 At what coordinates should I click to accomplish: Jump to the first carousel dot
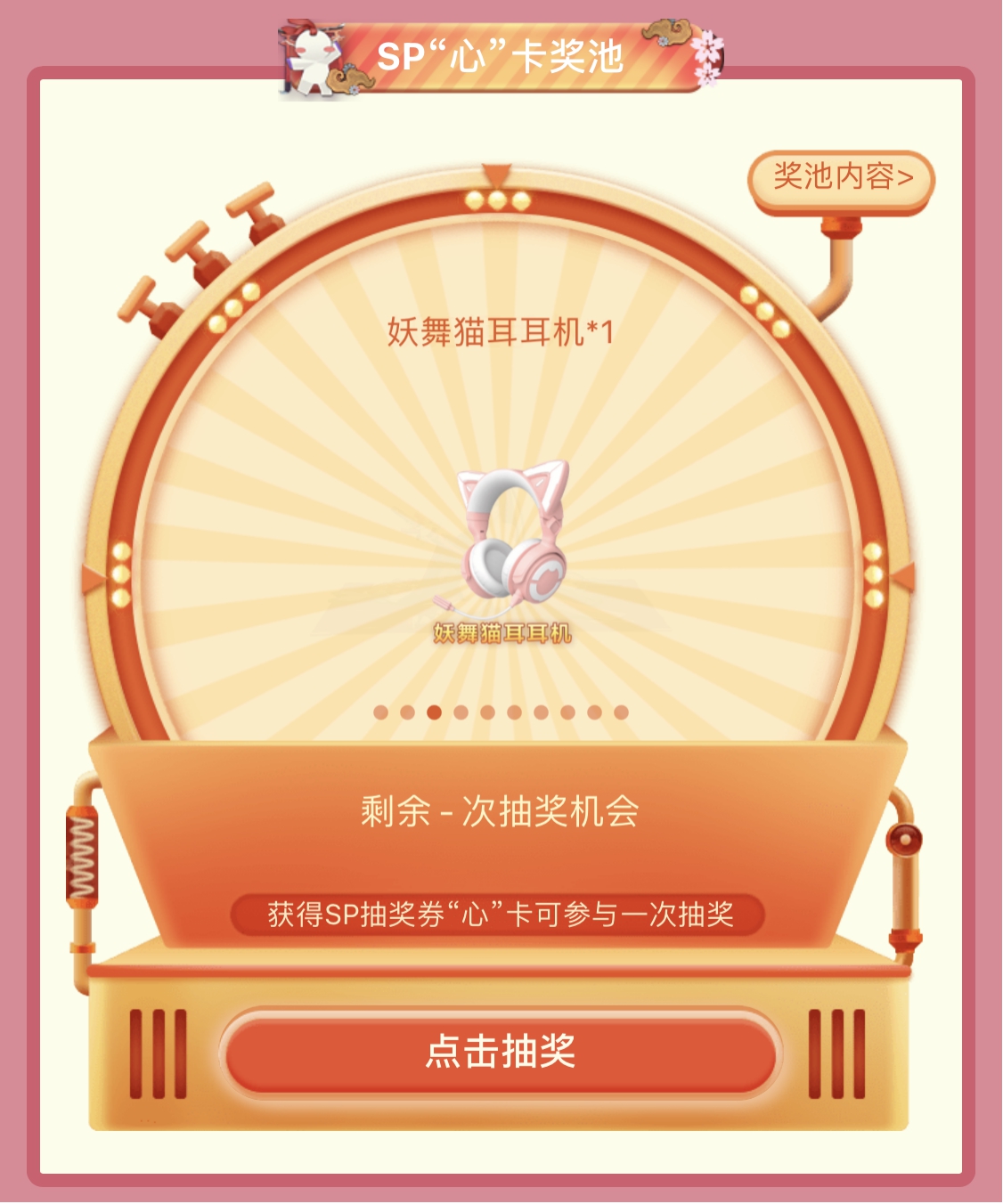click(x=380, y=712)
